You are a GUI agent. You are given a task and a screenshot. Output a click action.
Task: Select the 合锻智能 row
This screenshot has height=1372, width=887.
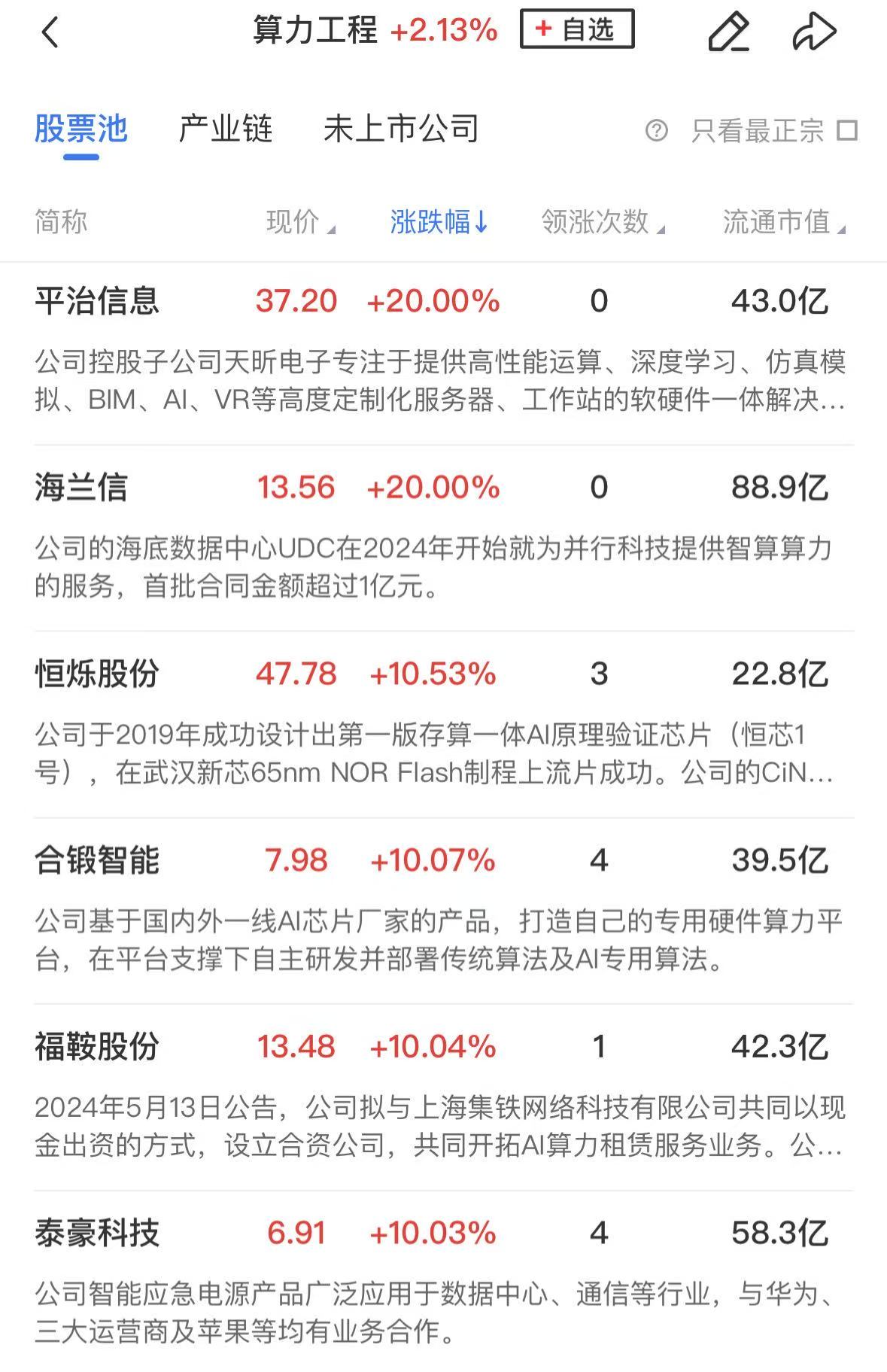pos(97,860)
